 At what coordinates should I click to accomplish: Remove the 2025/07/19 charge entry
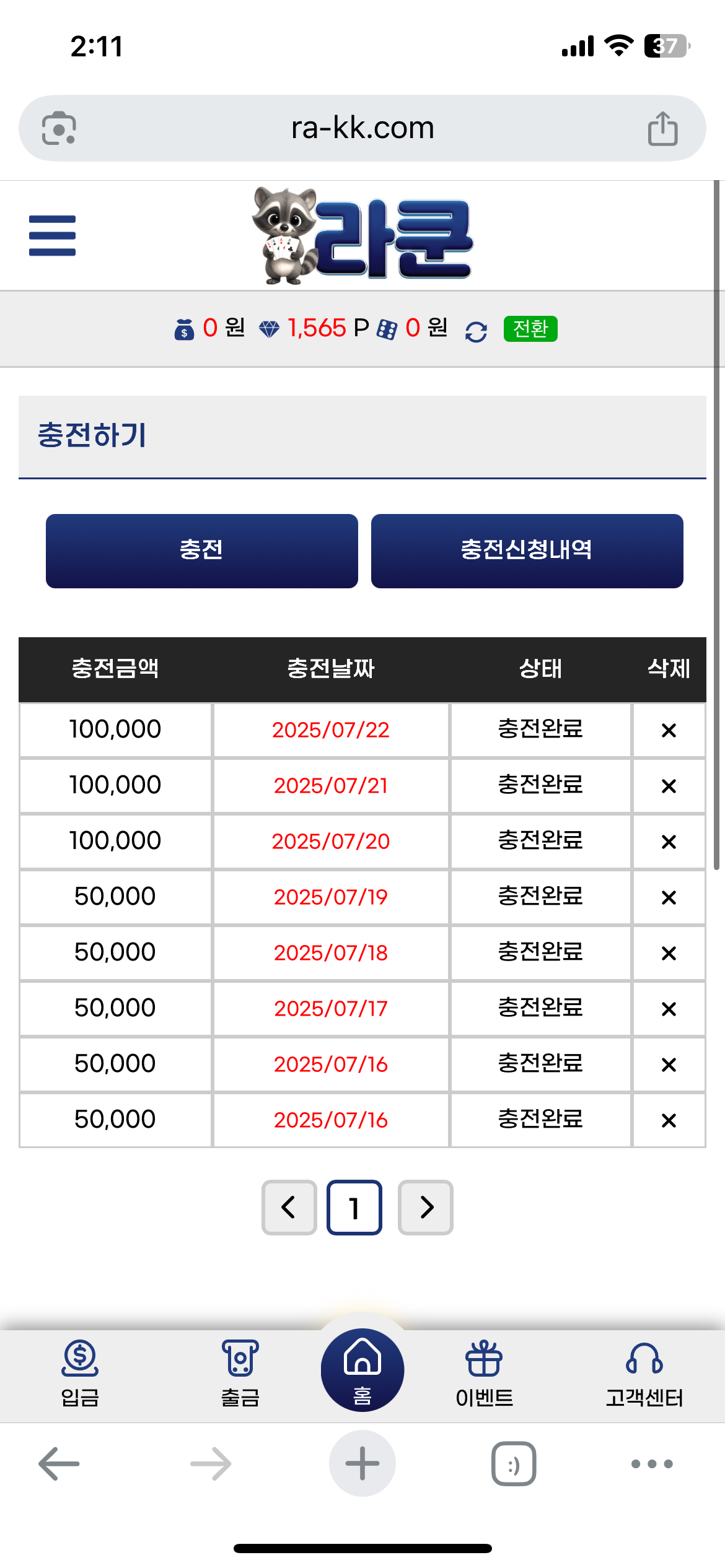[x=669, y=897]
